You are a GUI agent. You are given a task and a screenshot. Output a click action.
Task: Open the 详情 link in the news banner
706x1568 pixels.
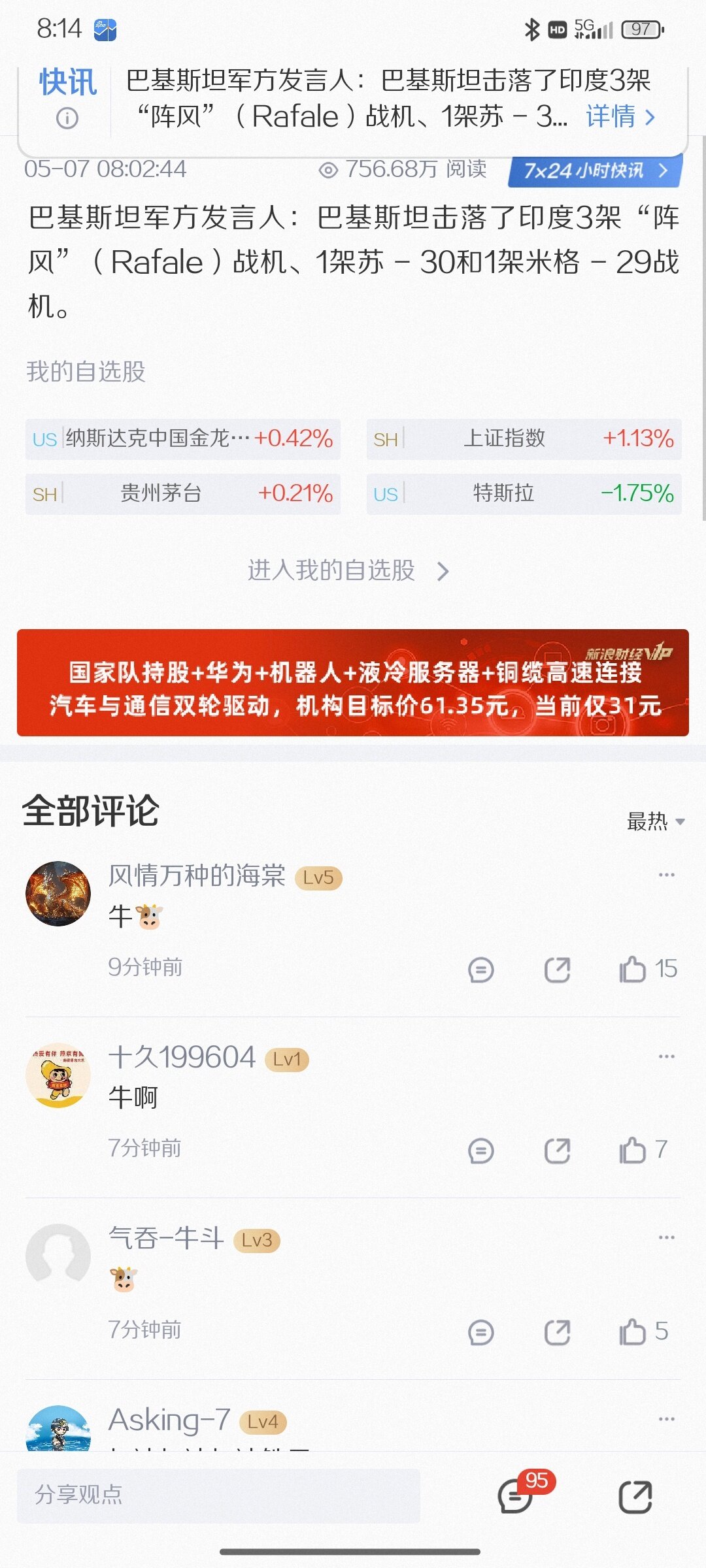tap(620, 117)
